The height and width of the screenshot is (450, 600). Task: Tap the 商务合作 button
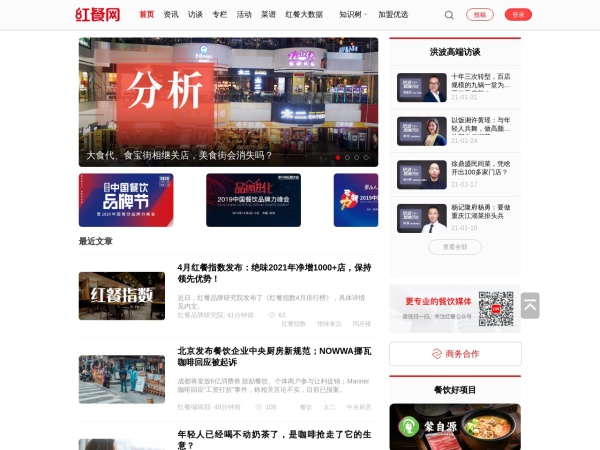[455, 354]
